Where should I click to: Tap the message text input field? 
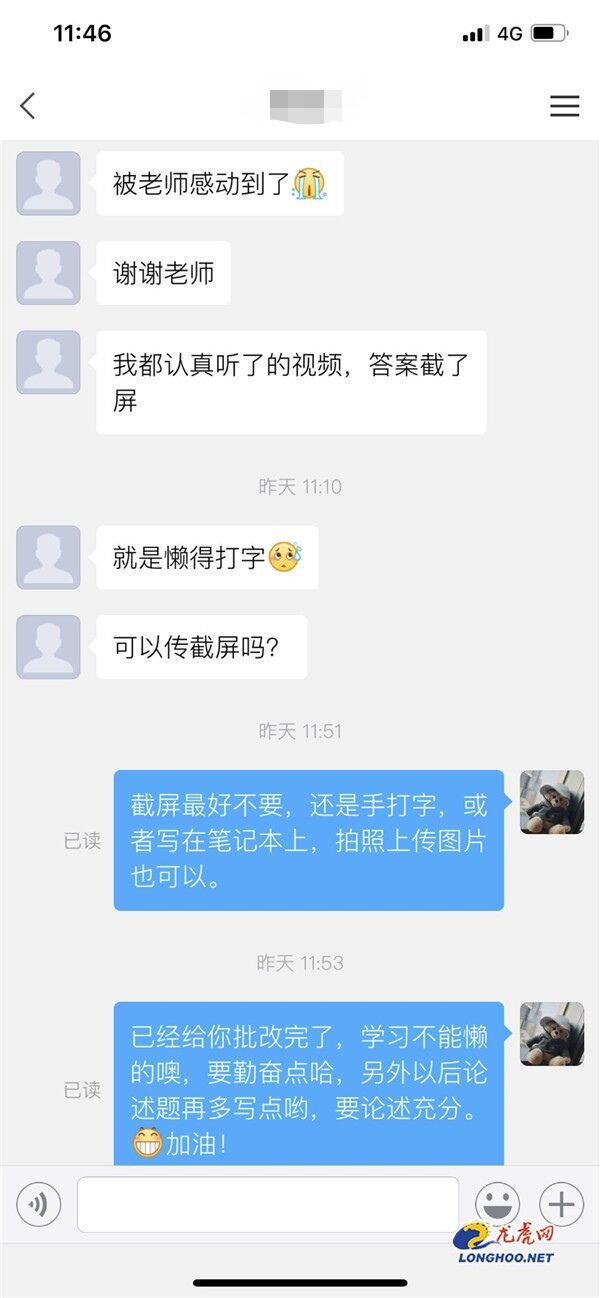point(267,1204)
